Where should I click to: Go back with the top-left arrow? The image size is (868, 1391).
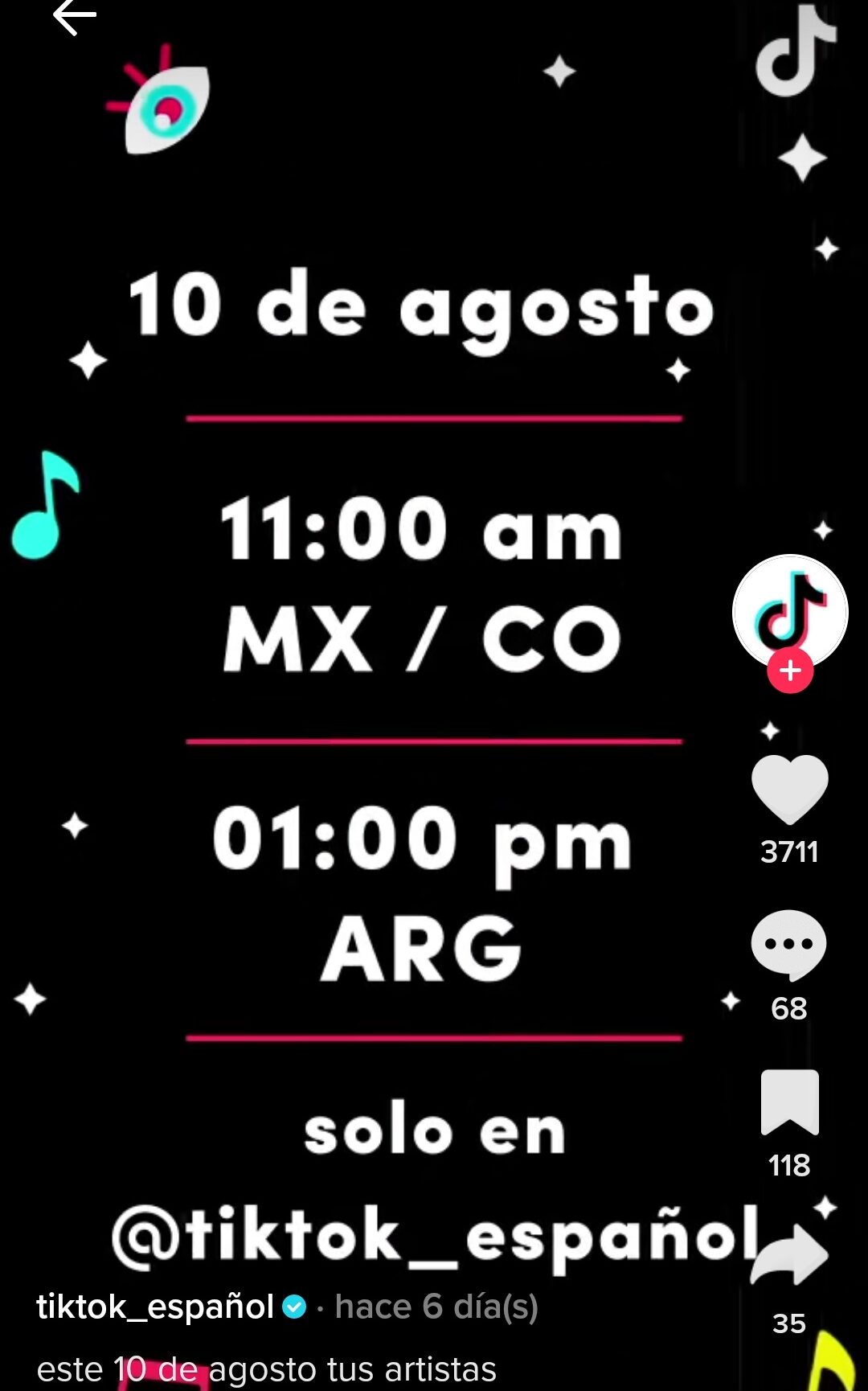(x=75, y=16)
